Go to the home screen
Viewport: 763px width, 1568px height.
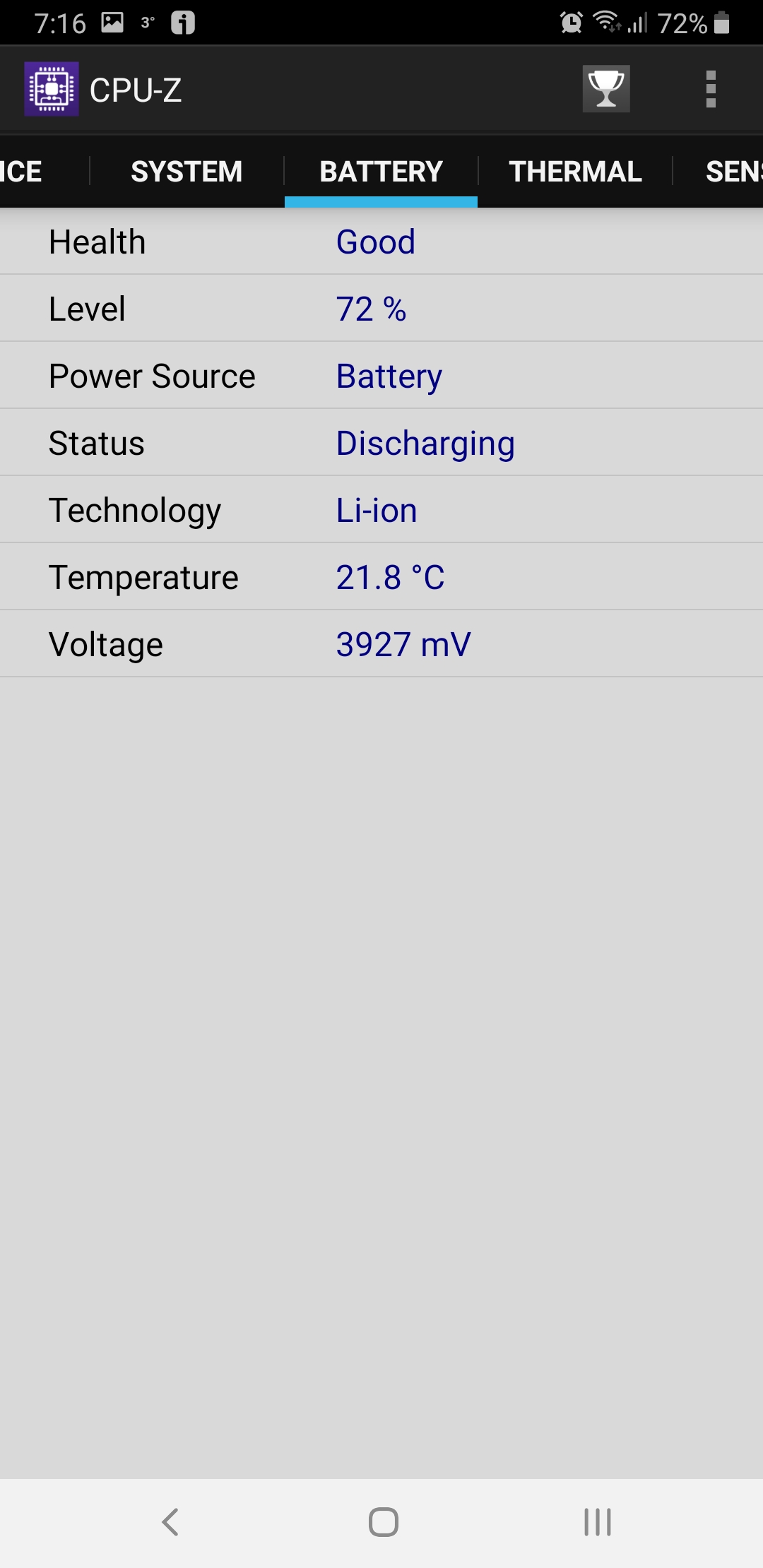point(383,1522)
